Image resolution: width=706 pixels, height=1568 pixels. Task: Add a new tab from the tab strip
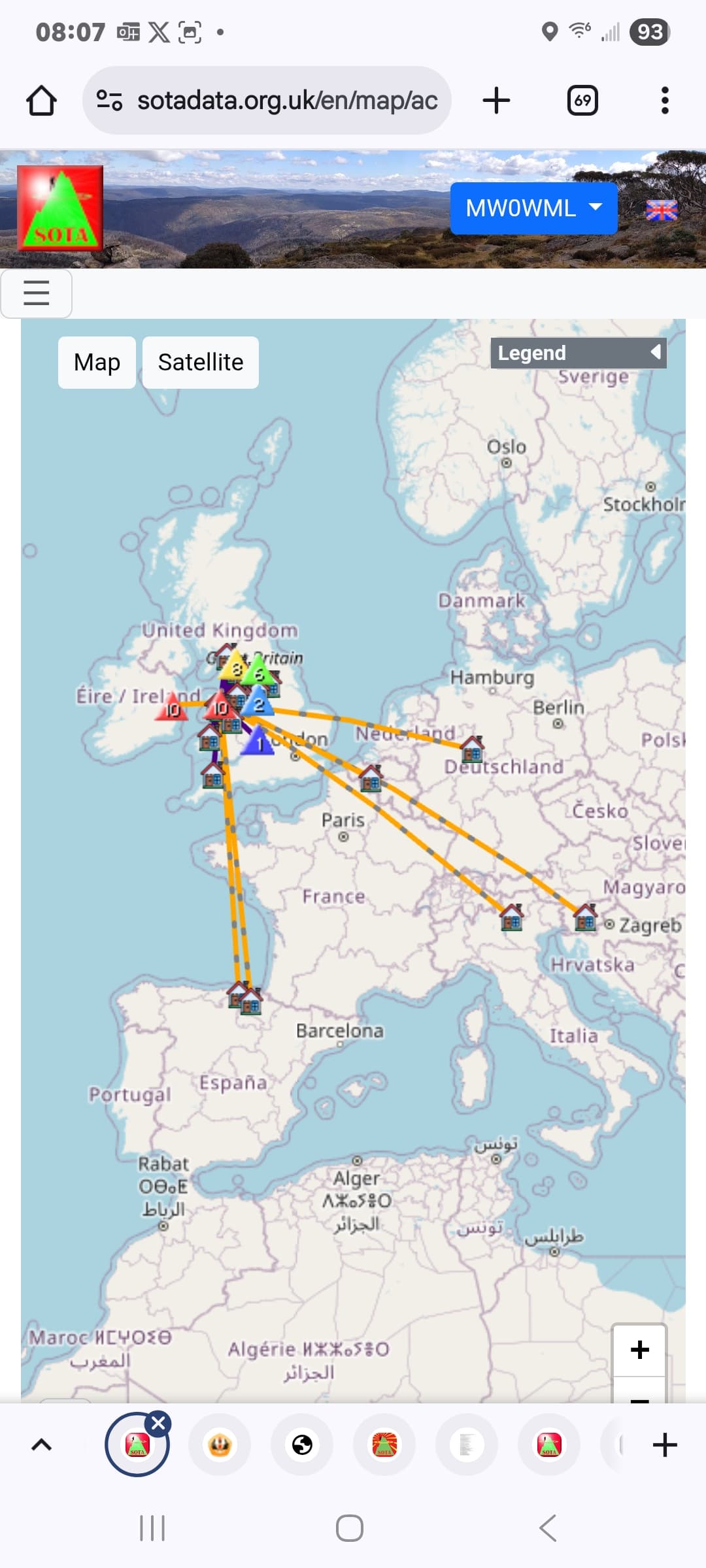click(665, 1445)
